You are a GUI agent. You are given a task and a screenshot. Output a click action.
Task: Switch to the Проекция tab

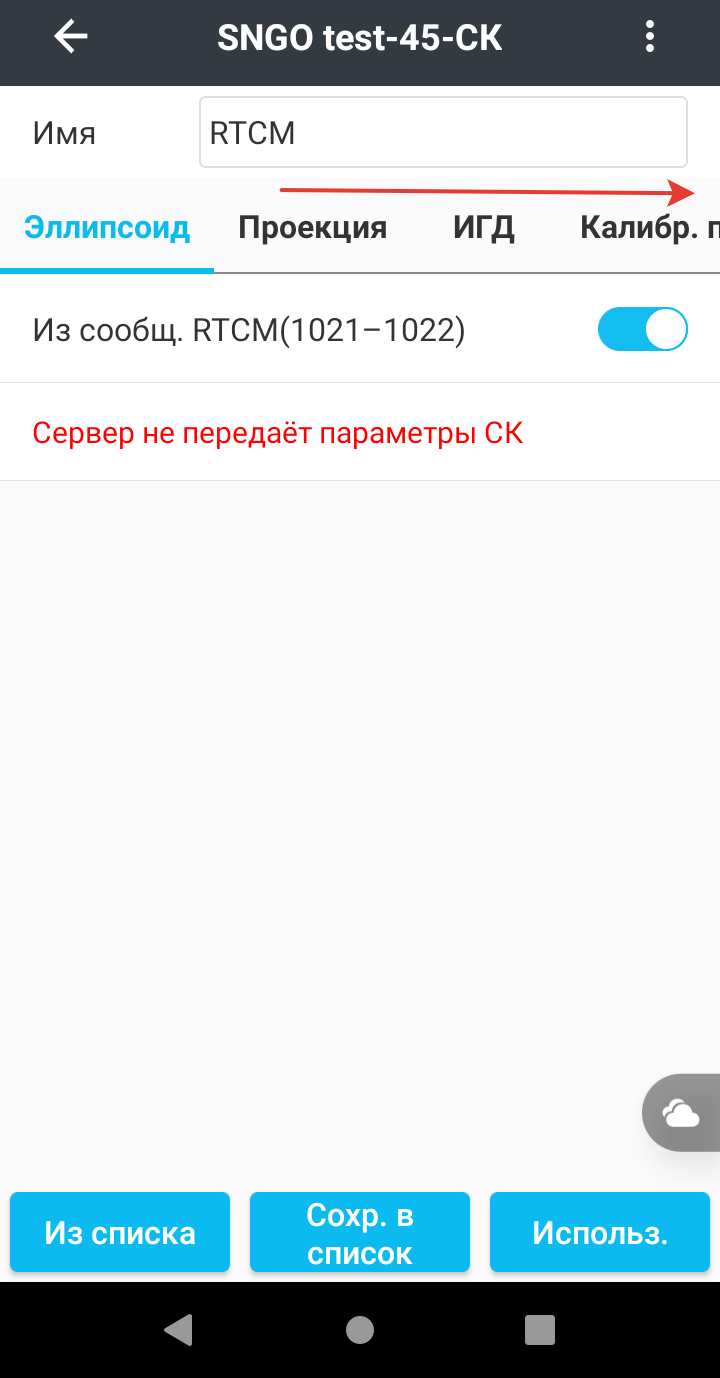[312, 227]
